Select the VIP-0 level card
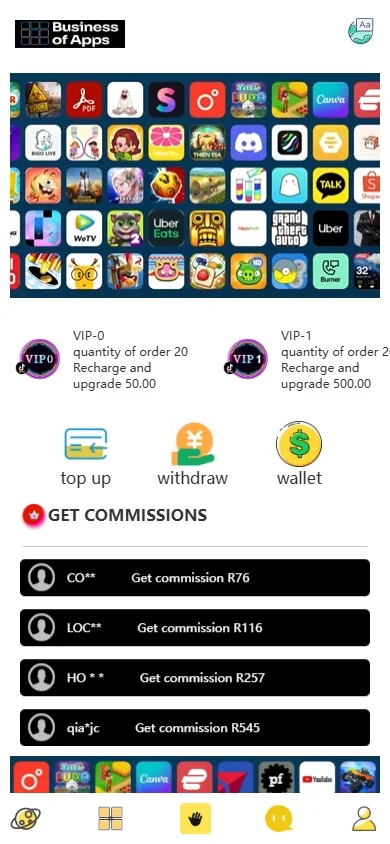The height and width of the screenshot is (844, 390). coord(104,360)
